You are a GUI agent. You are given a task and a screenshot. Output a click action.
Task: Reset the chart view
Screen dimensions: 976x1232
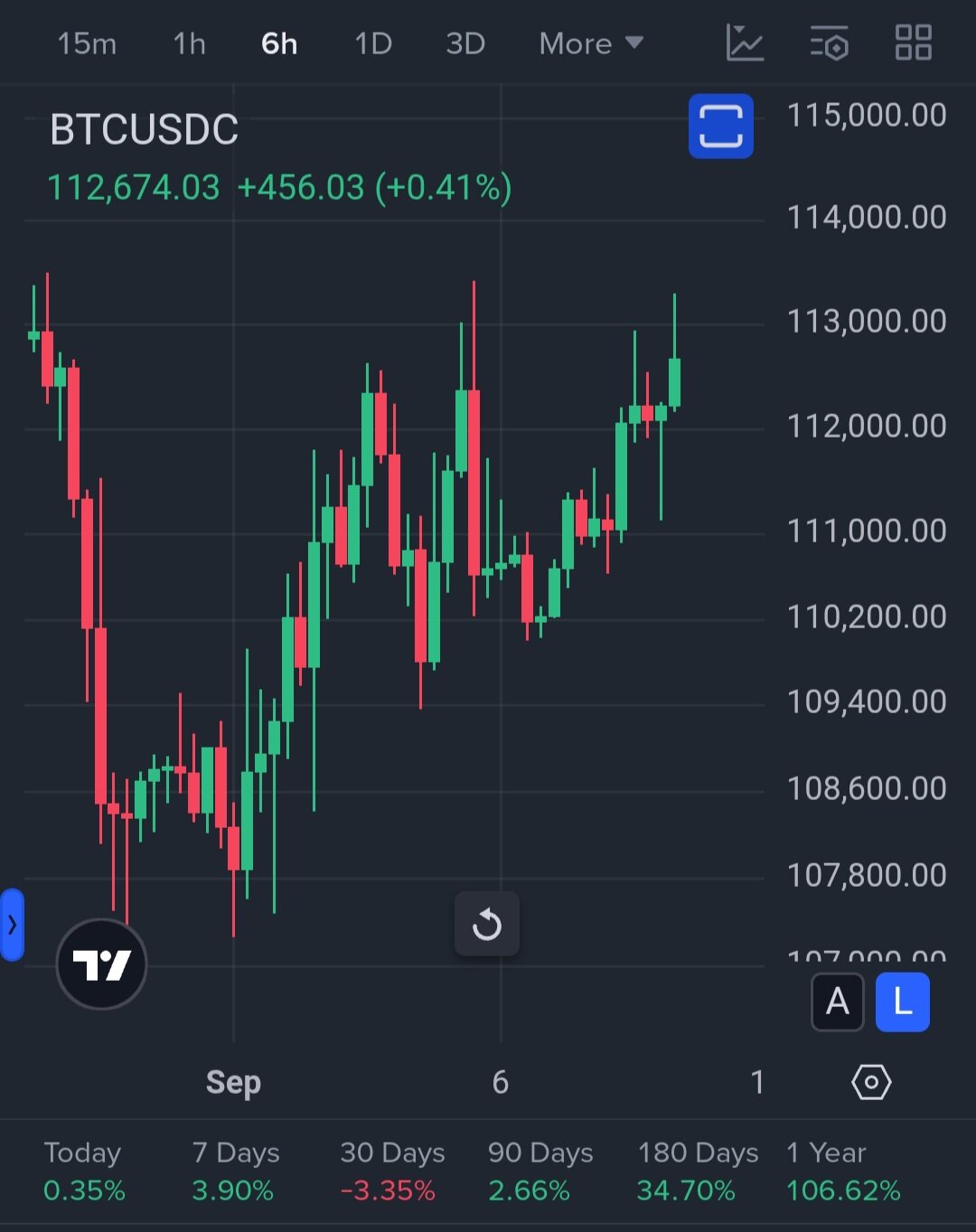point(487,924)
